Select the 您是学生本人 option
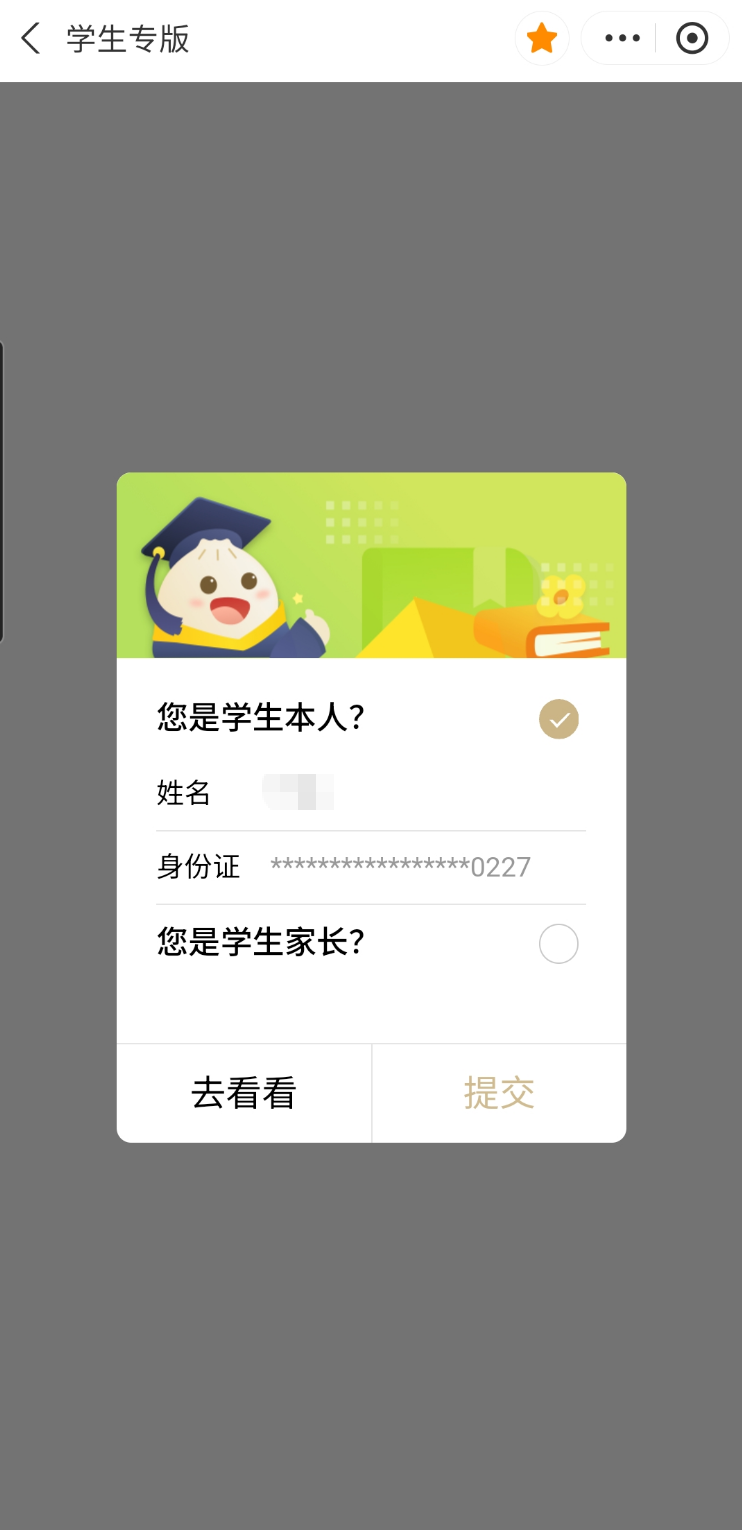This screenshot has width=742, height=1530. (558, 719)
